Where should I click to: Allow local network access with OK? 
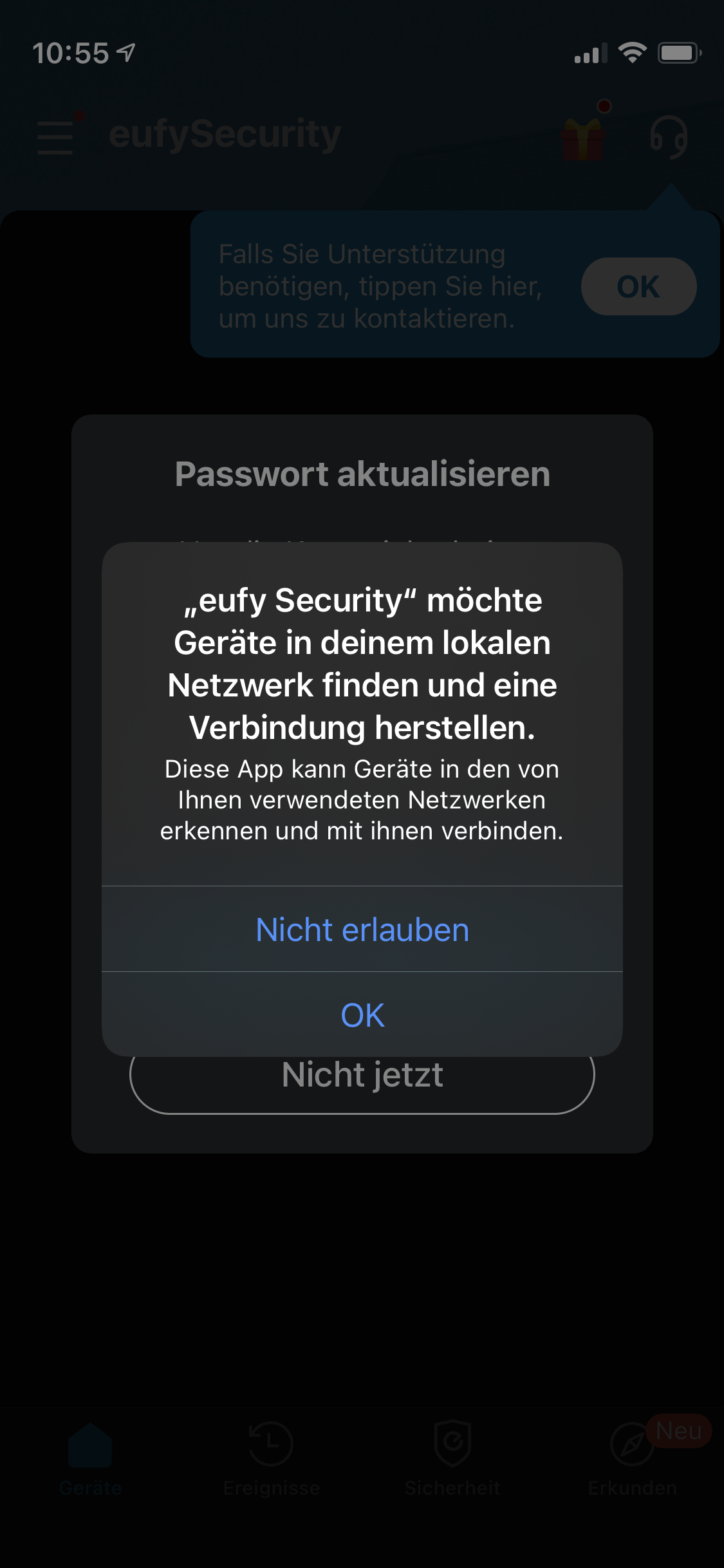(x=362, y=1015)
